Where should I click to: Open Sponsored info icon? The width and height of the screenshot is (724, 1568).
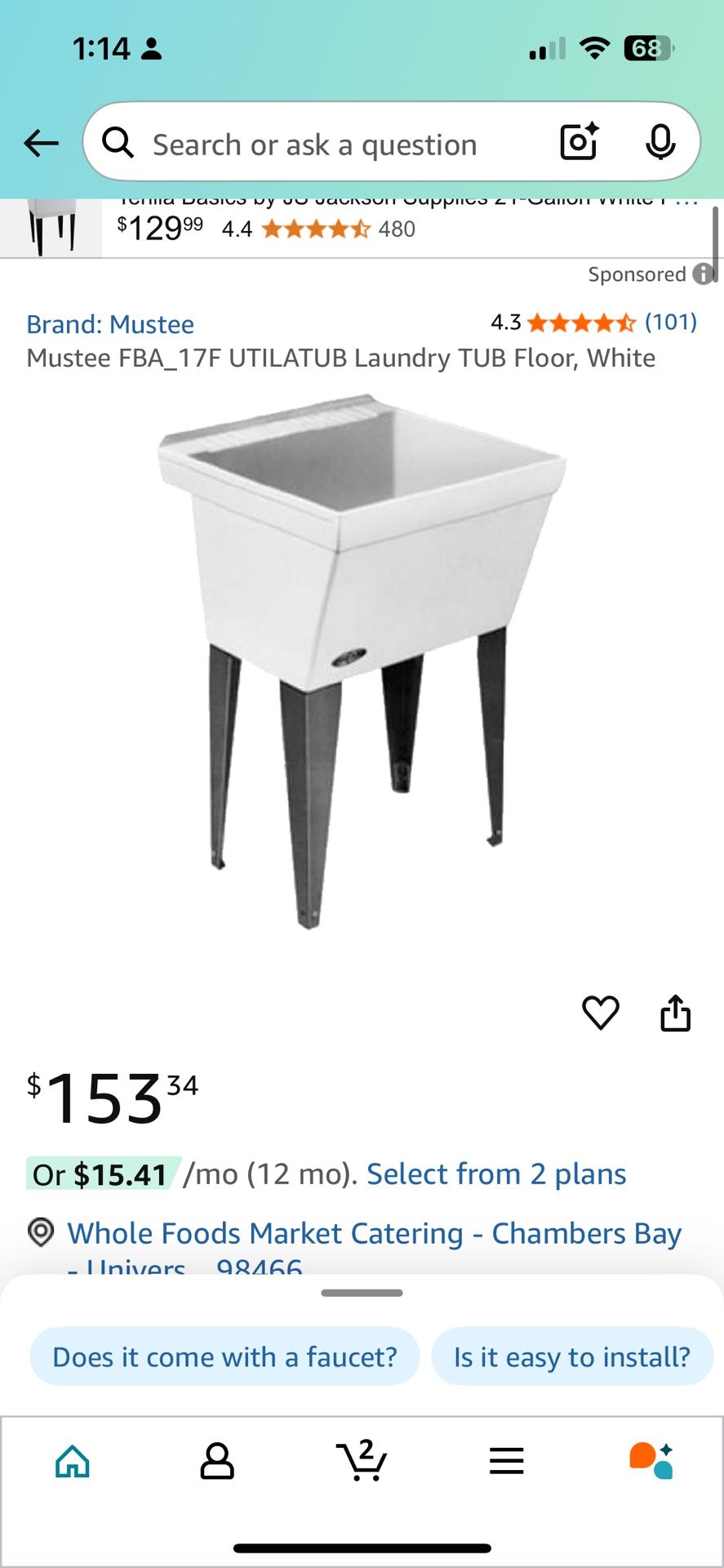[703, 274]
